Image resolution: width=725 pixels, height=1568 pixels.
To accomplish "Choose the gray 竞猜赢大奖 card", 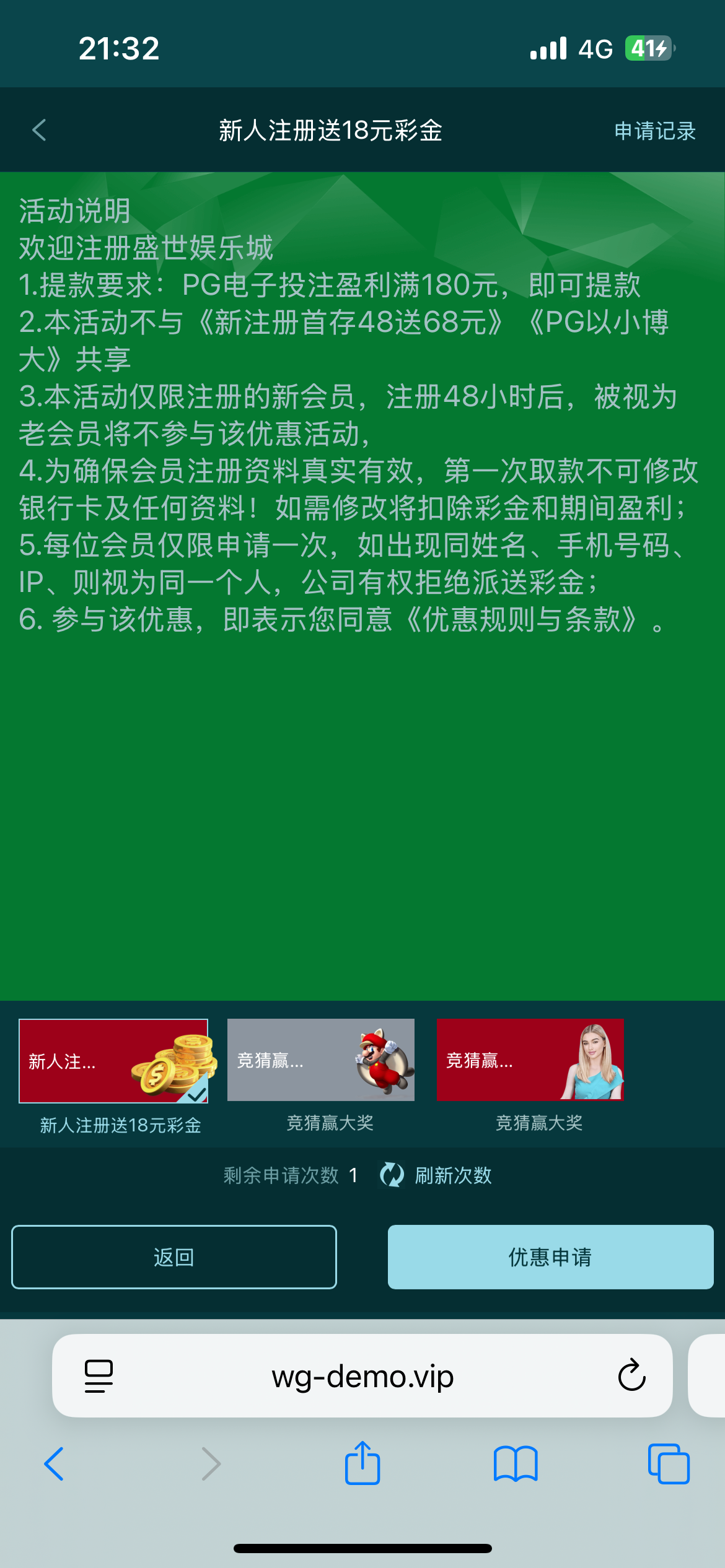I will point(320,1060).
